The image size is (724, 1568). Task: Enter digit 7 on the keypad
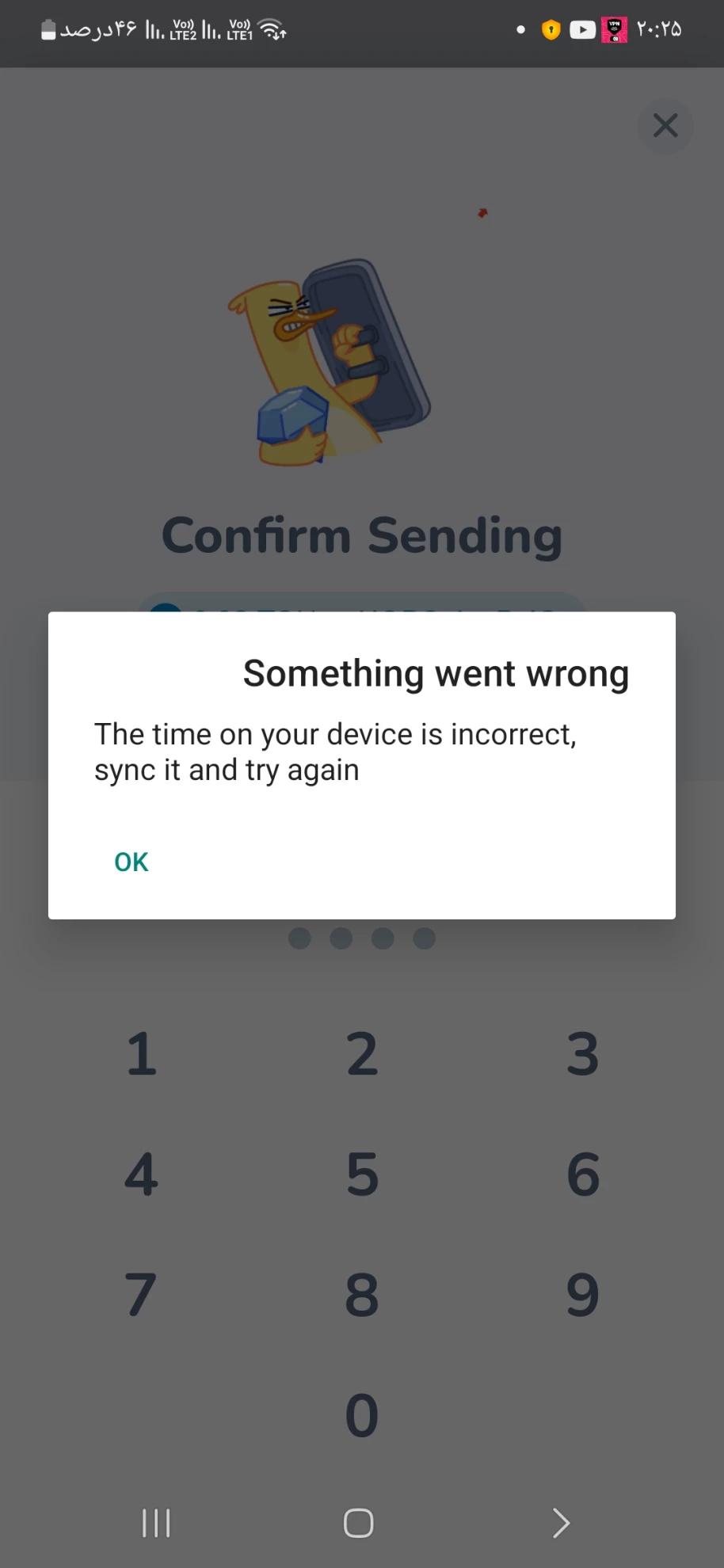click(x=142, y=1295)
